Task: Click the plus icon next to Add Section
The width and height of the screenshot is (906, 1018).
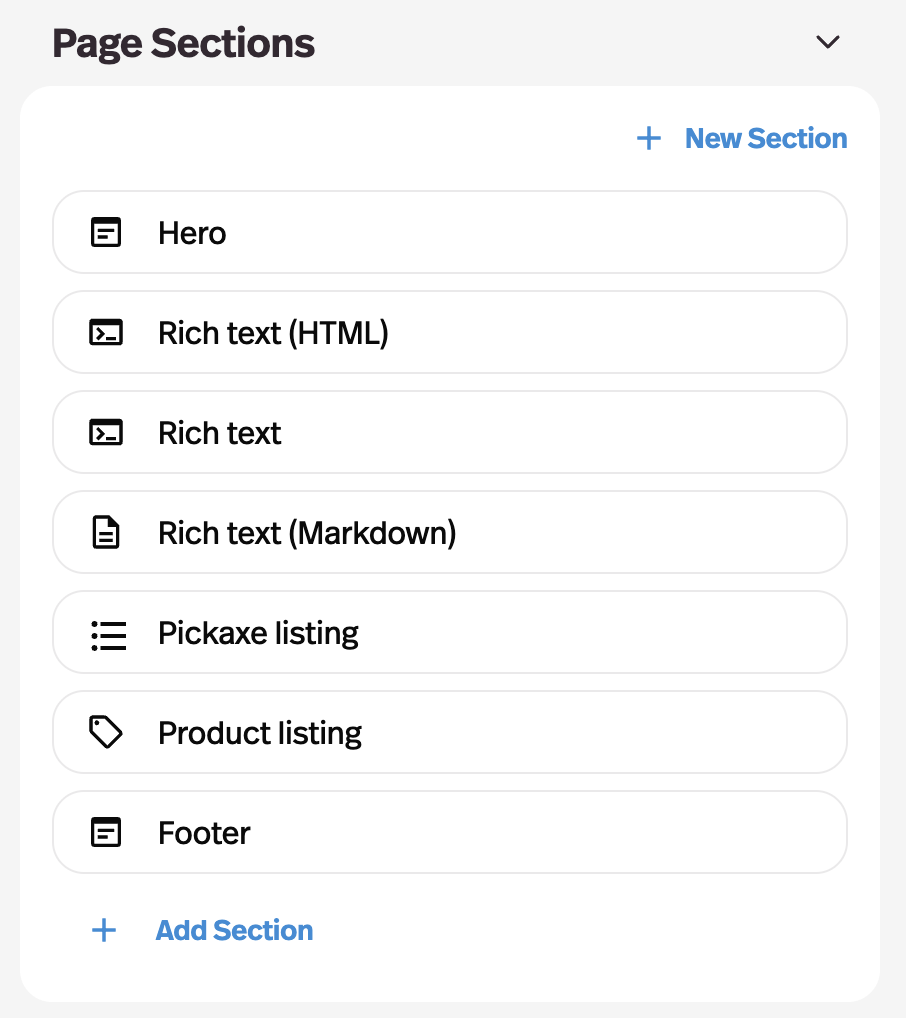Action: (103, 930)
